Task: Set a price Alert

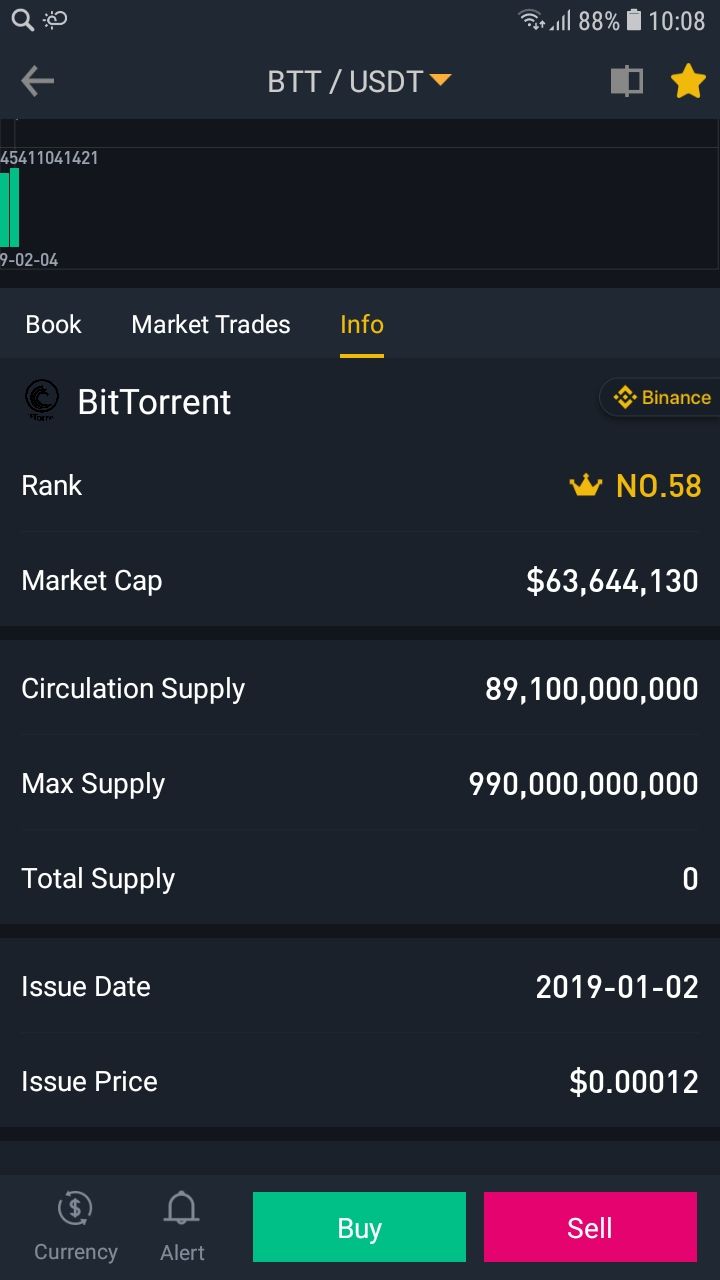Action: point(182,1227)
